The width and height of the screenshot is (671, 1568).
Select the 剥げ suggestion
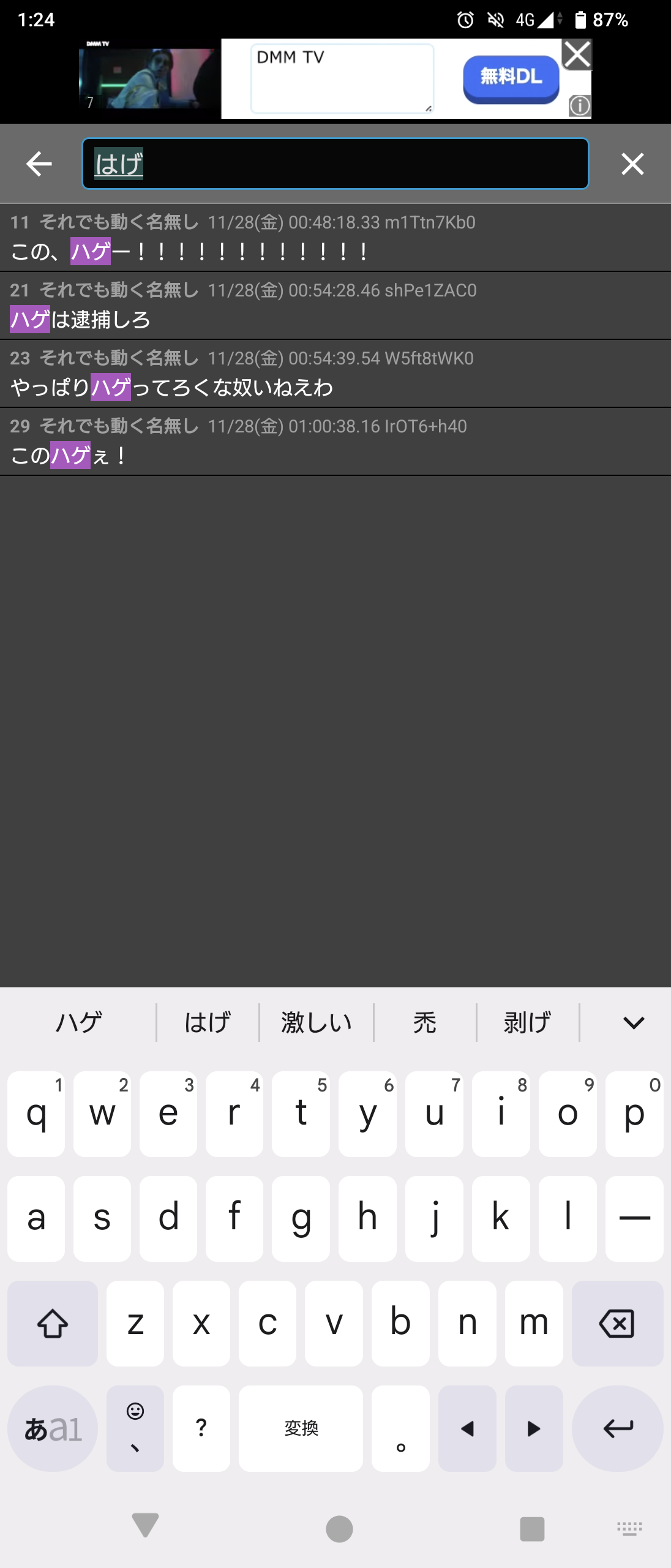pos(527,1022)
